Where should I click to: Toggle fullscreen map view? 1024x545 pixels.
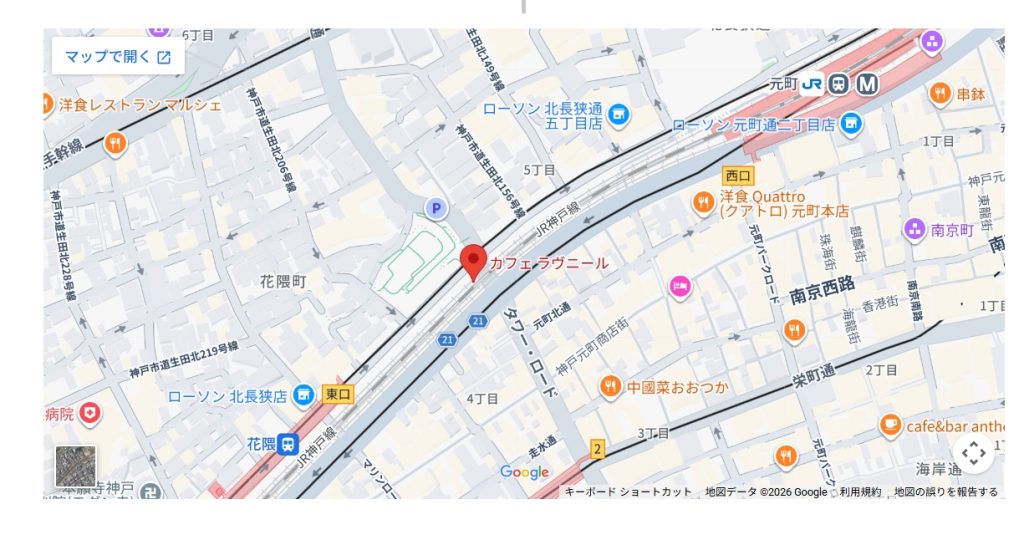pos(973,453)
